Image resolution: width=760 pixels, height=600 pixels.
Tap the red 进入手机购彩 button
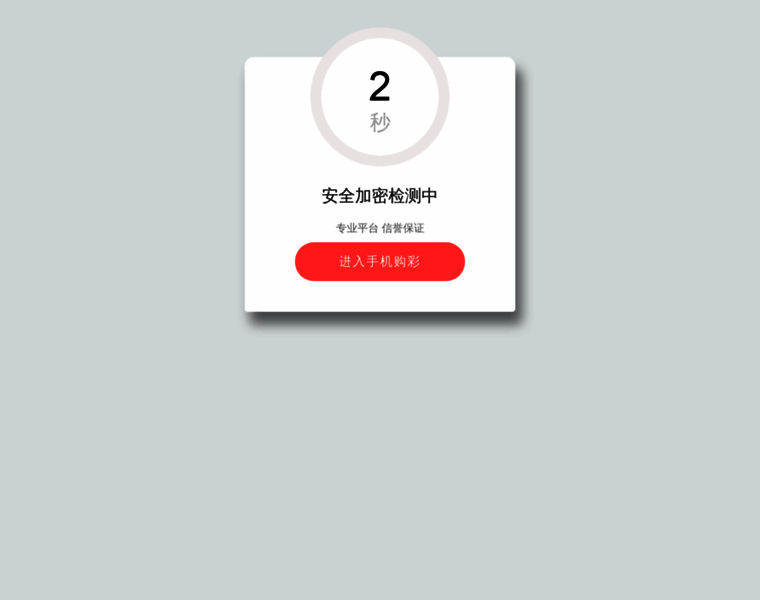point(379,262)
